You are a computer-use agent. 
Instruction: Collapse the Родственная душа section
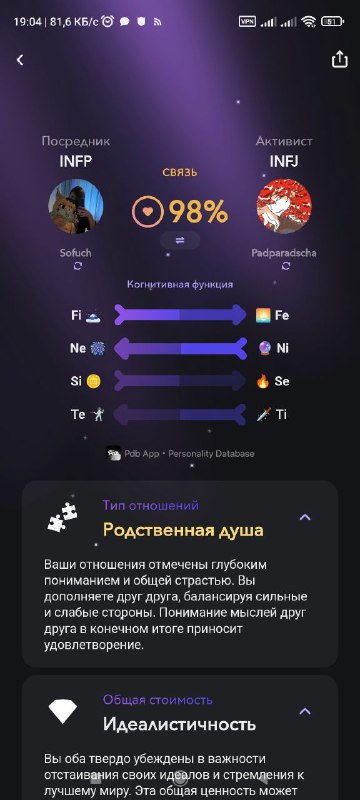coord(304,517)
